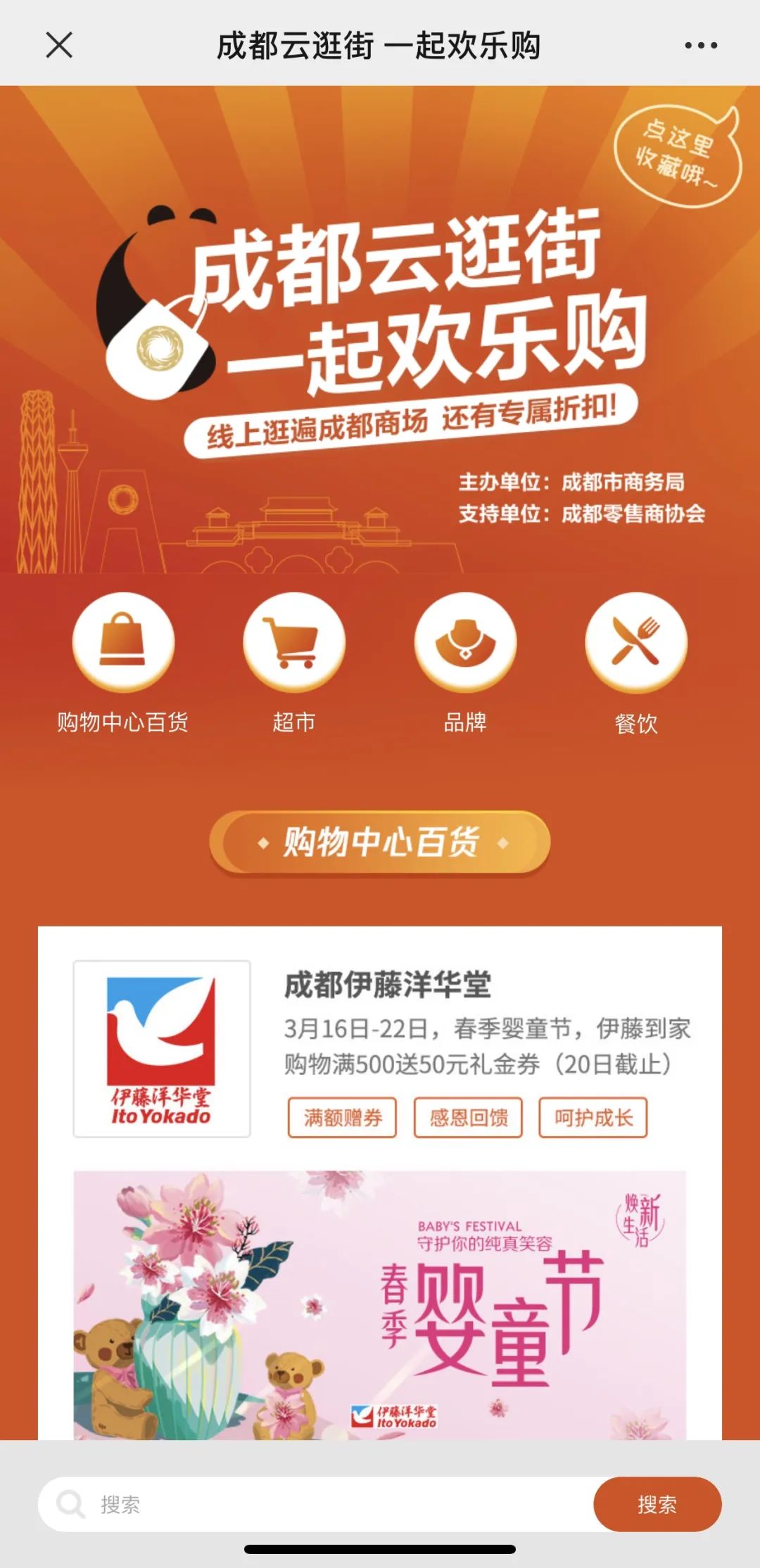Tap the orange 搜索 button

(x=657, y=1504)
